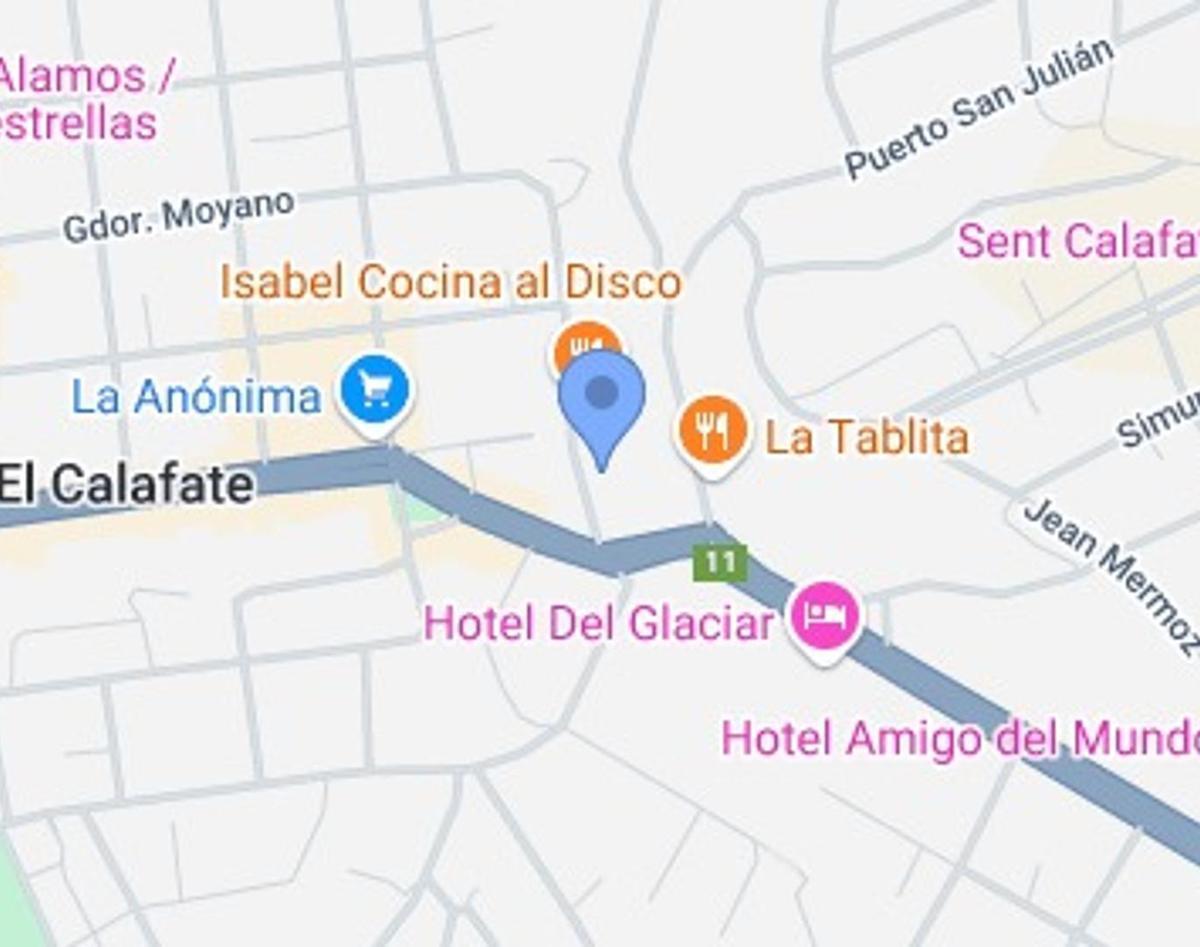Tap the La Anónima supermarket marker
This screenshot has height=947, width=1200.
coord(374,391)
